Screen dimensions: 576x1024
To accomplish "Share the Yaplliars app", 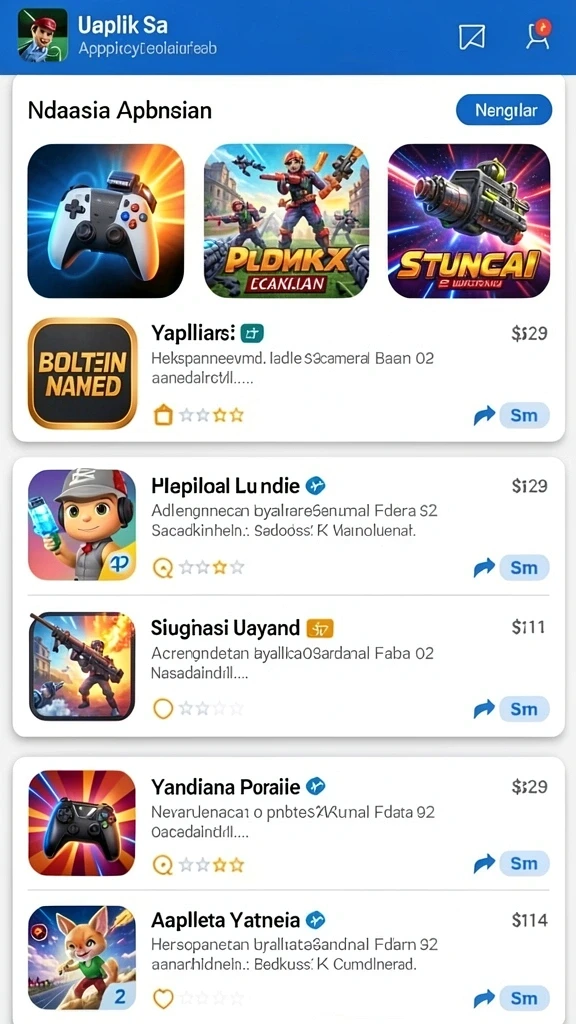I will pos(484,416).
